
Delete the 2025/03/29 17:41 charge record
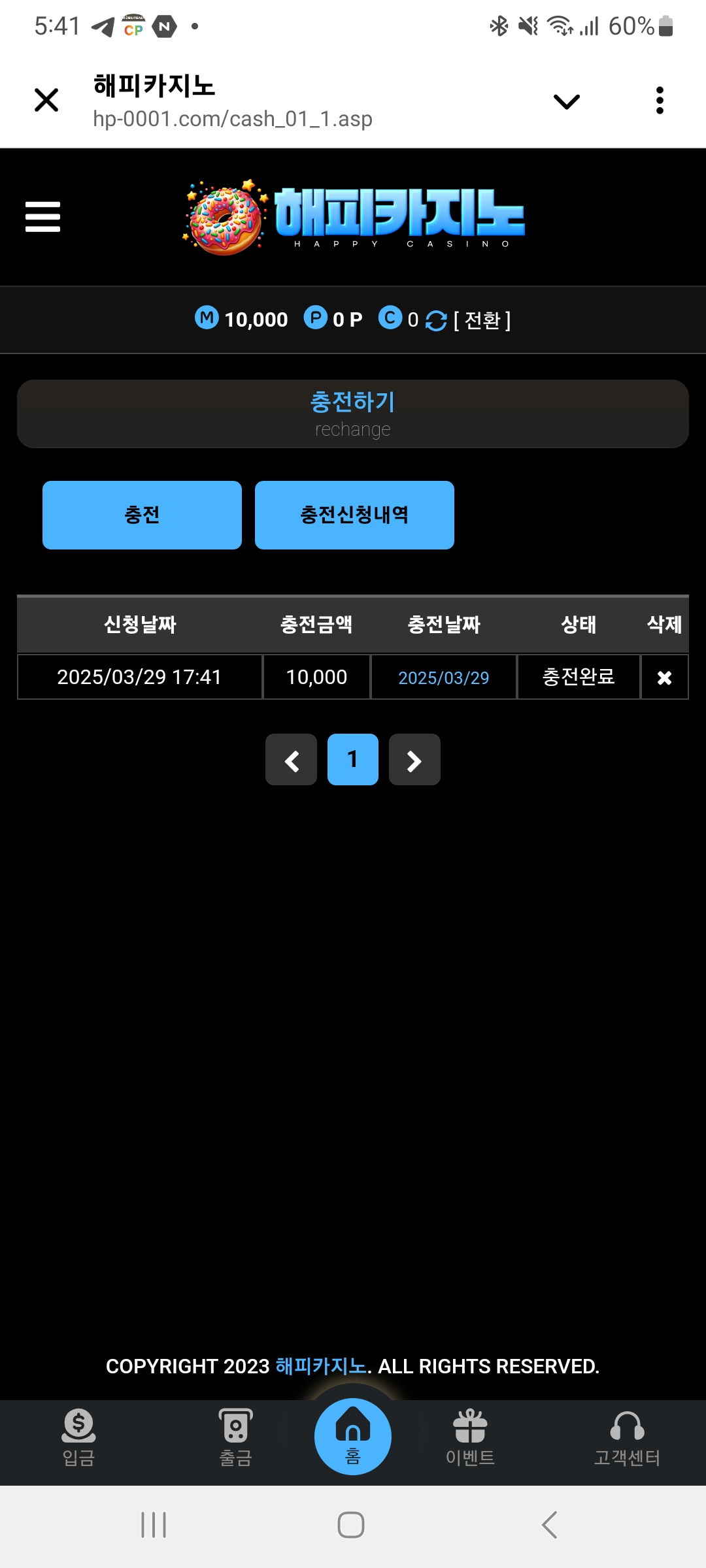point(664,678)
